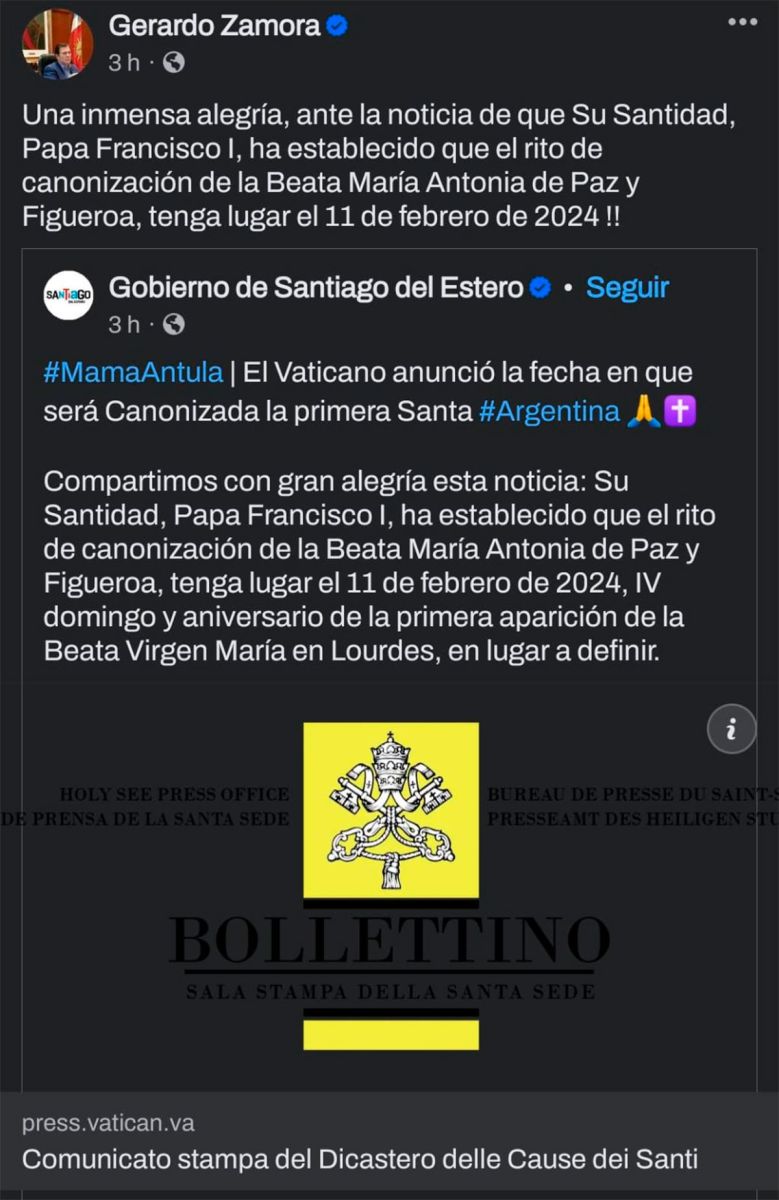The height and width of the screenshot is (1200, 779).
Task: Follow Gobierno de Santiago del Estero with Seguir
Action: pos(627,288)
